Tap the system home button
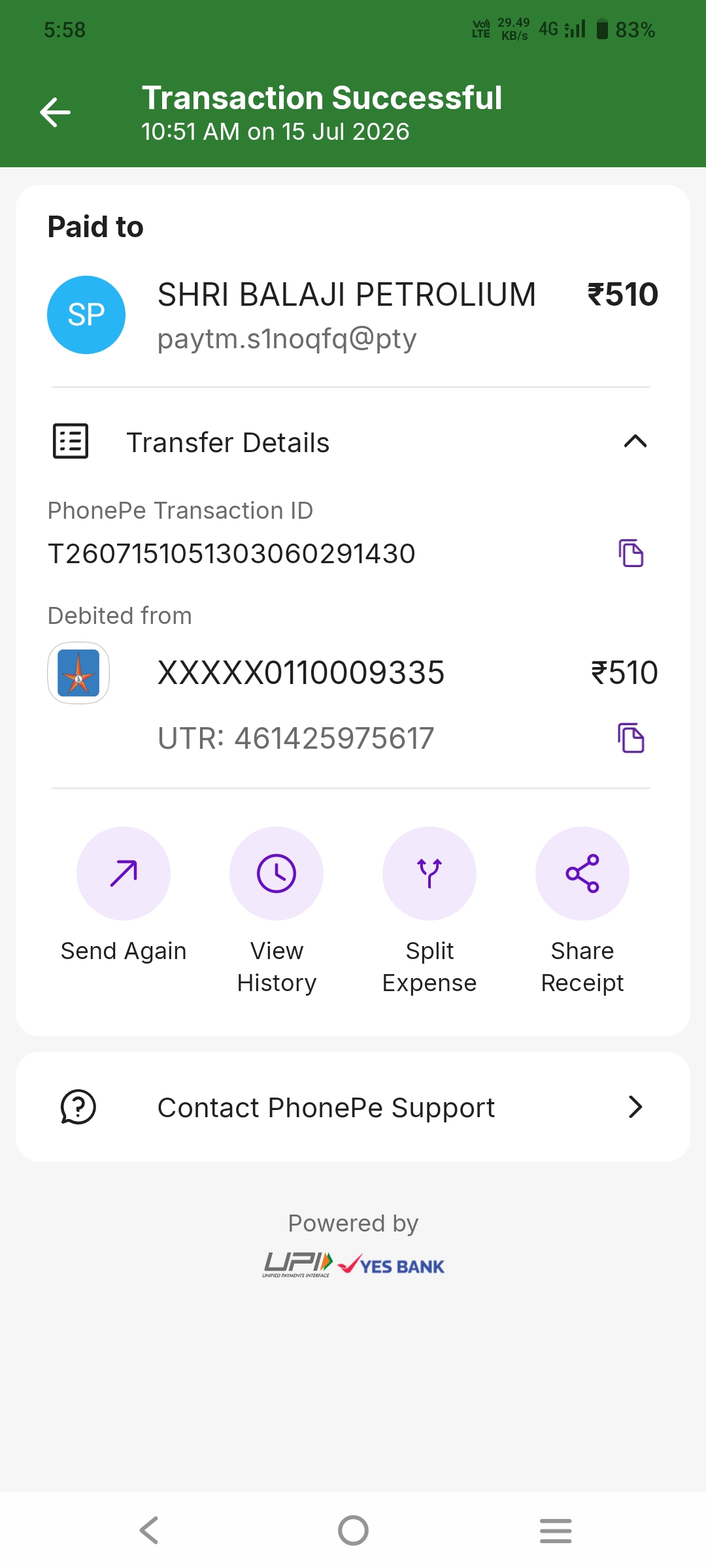The width and height of the screenshot is (706, 1568). click(353, 1530)
